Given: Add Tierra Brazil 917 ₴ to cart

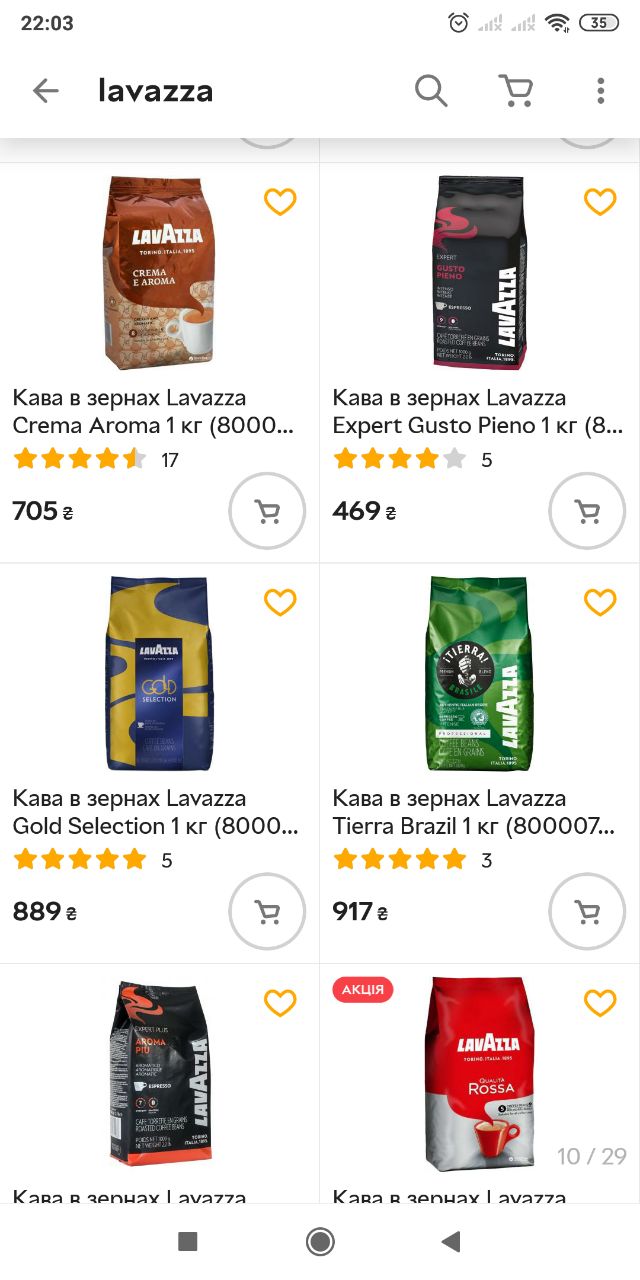Looking at the screenshot, I should tap(587, 912).
